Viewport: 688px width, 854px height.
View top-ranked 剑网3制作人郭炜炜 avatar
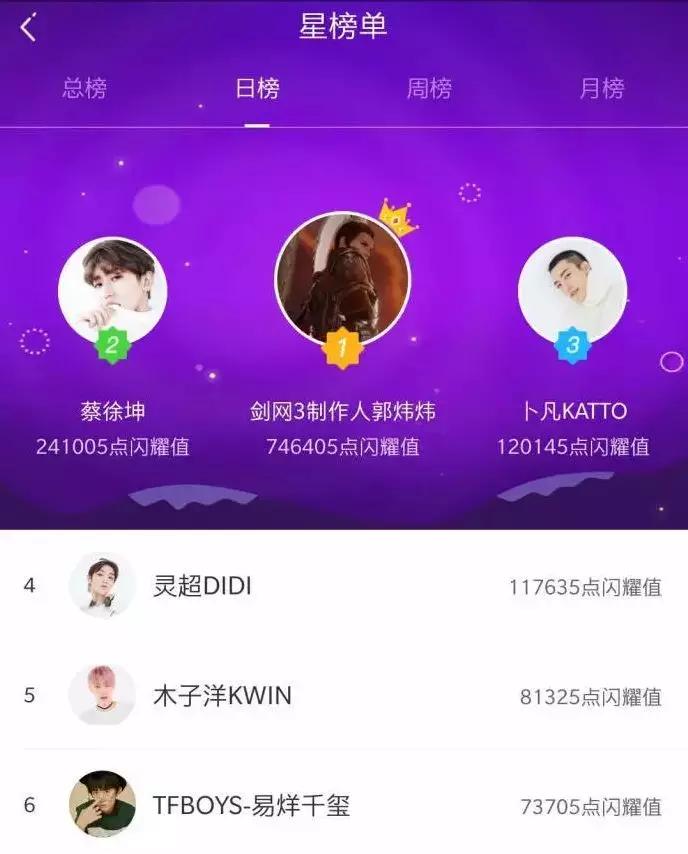(x=342, y=279)
